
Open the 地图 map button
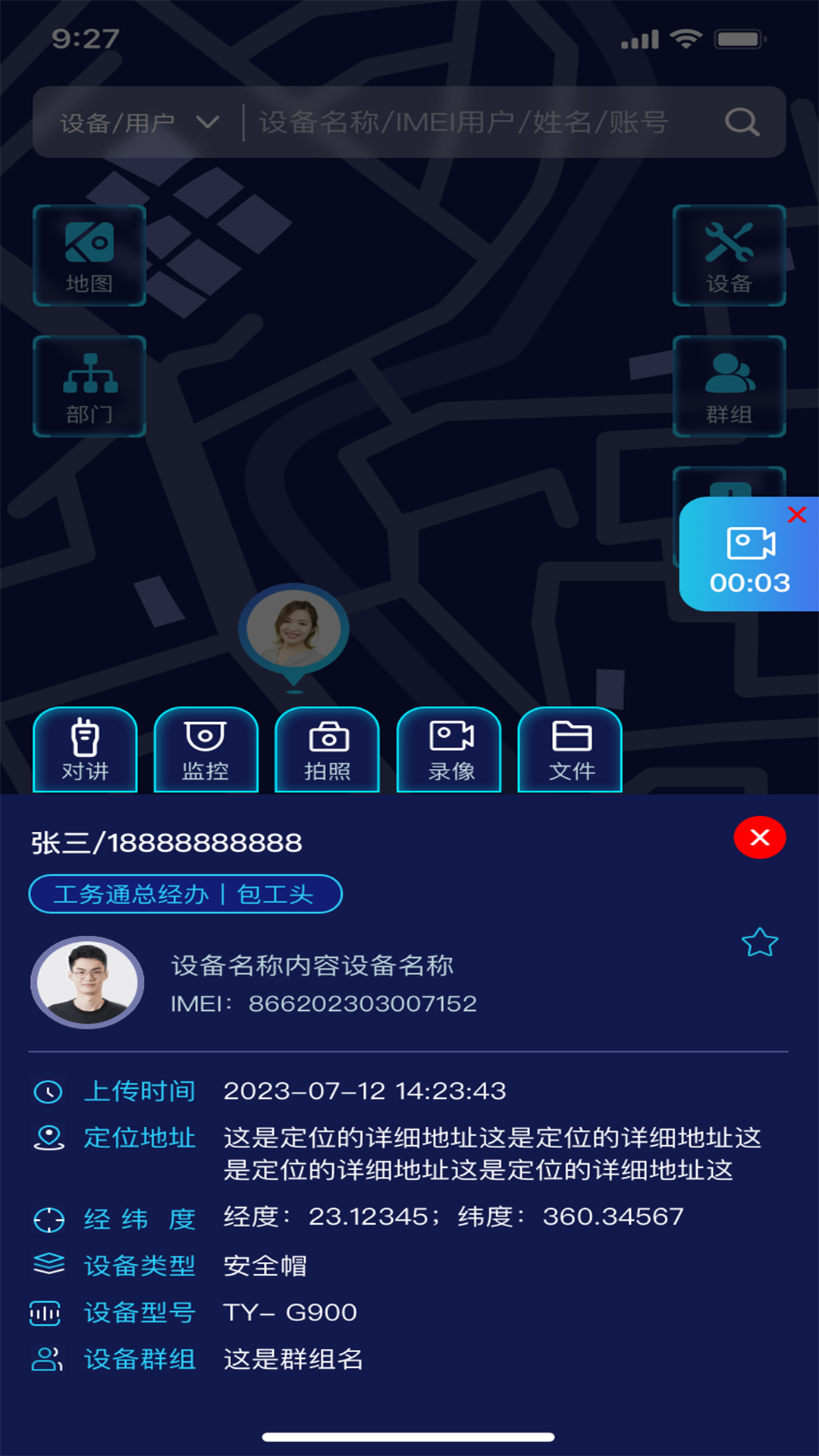click(x=89, y=256)
